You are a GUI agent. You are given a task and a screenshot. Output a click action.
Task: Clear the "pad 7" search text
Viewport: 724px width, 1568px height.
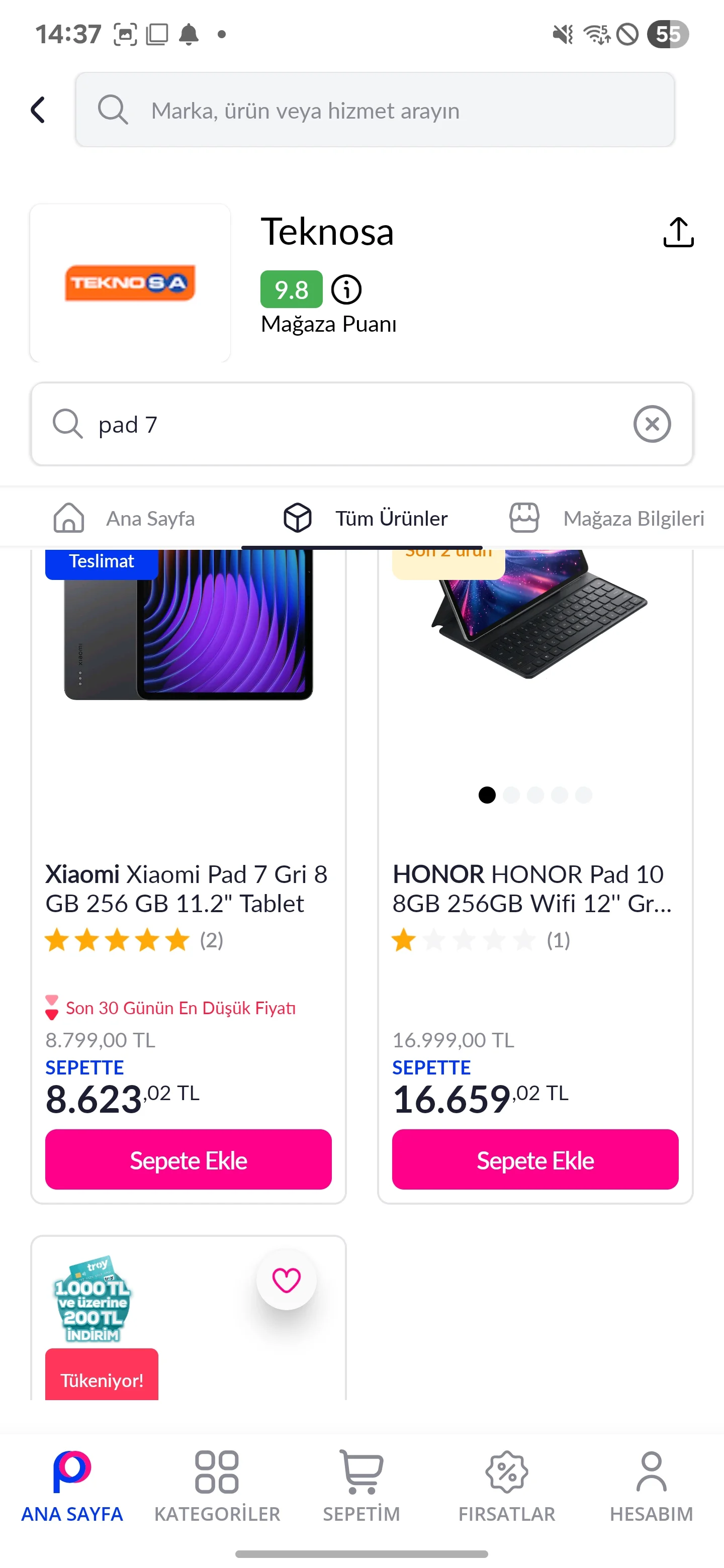click(652, 424)
